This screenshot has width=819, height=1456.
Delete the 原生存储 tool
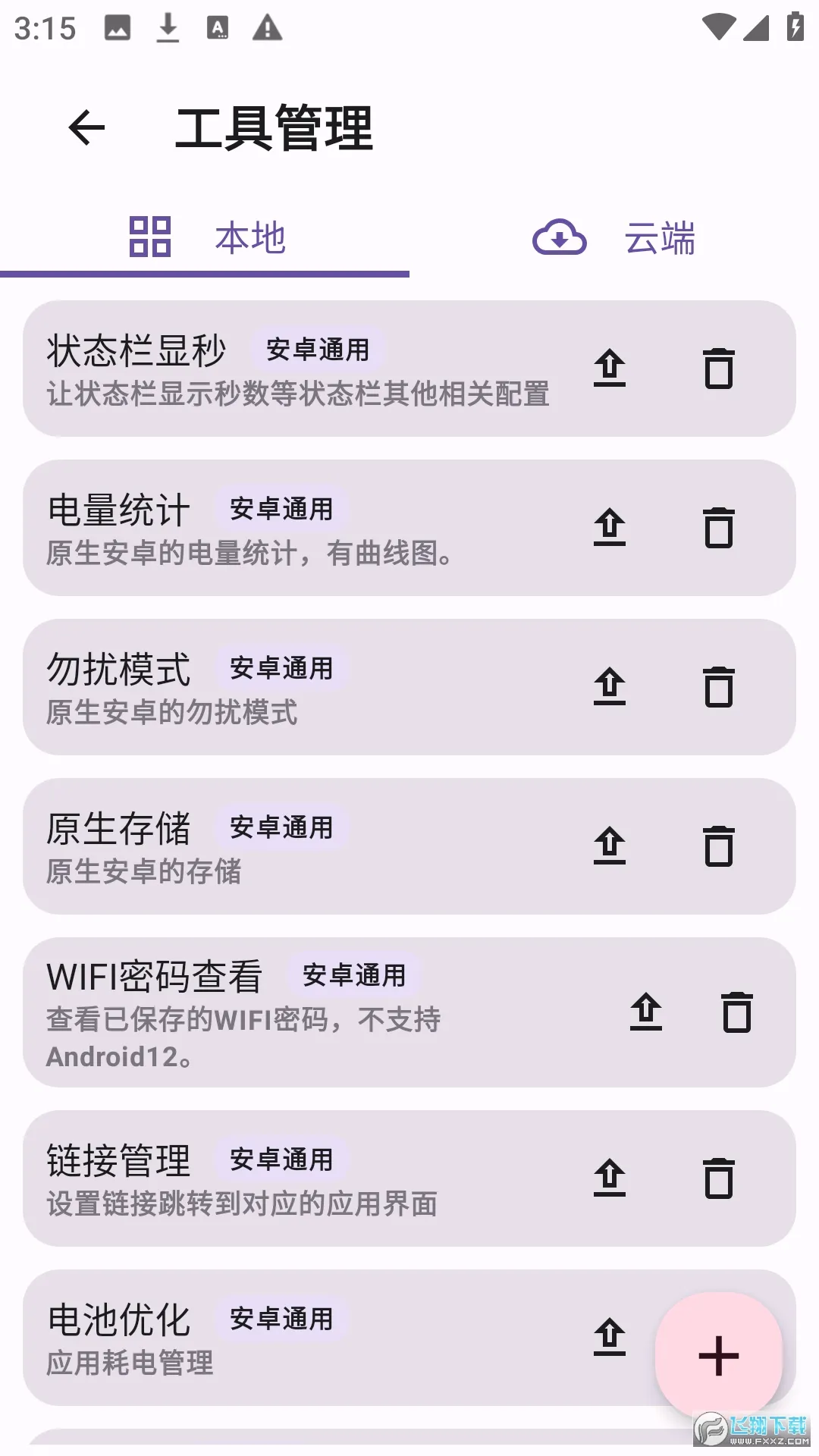click(718, 846)
